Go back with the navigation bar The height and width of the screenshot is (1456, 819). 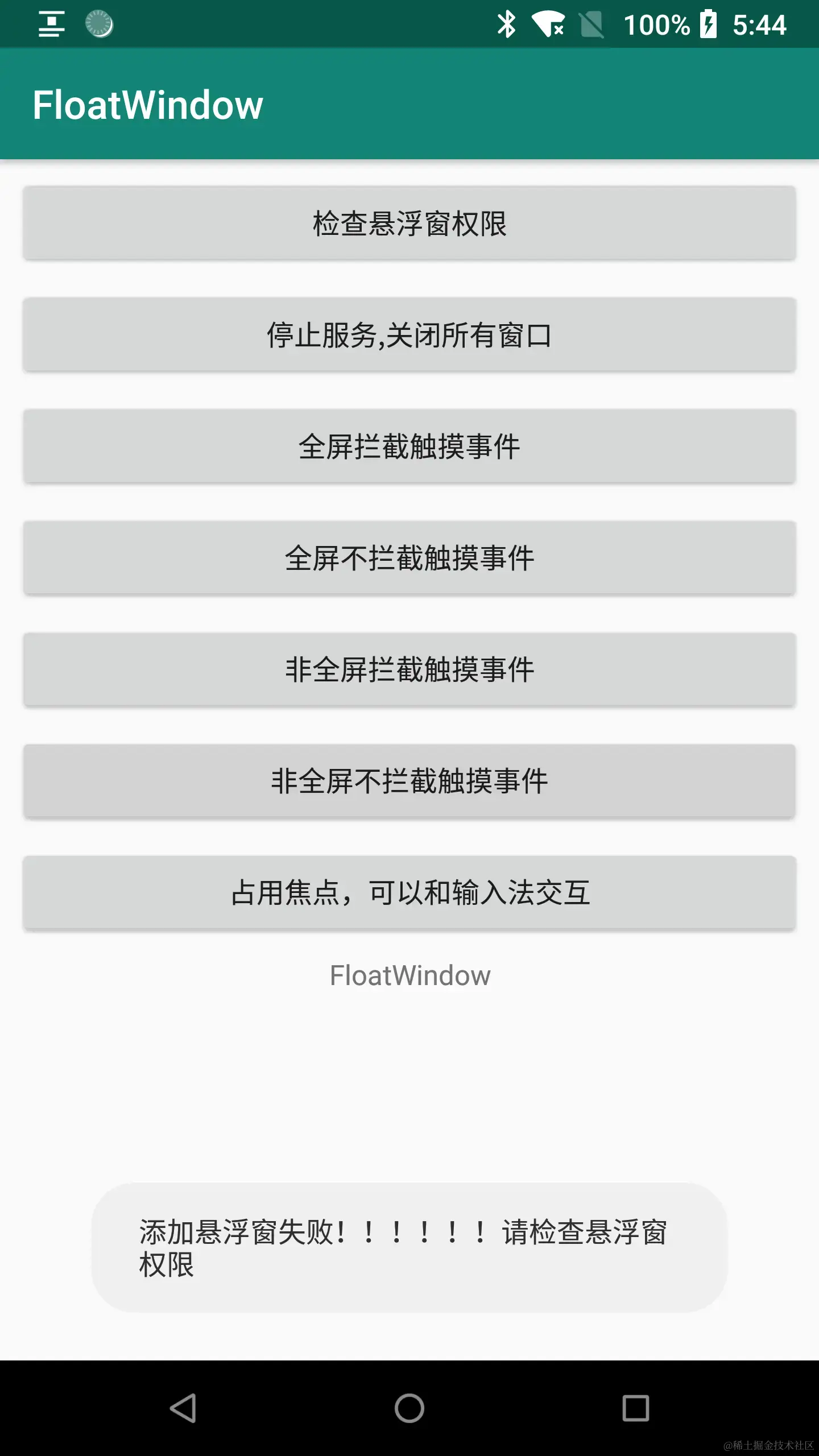point(183,1408)
